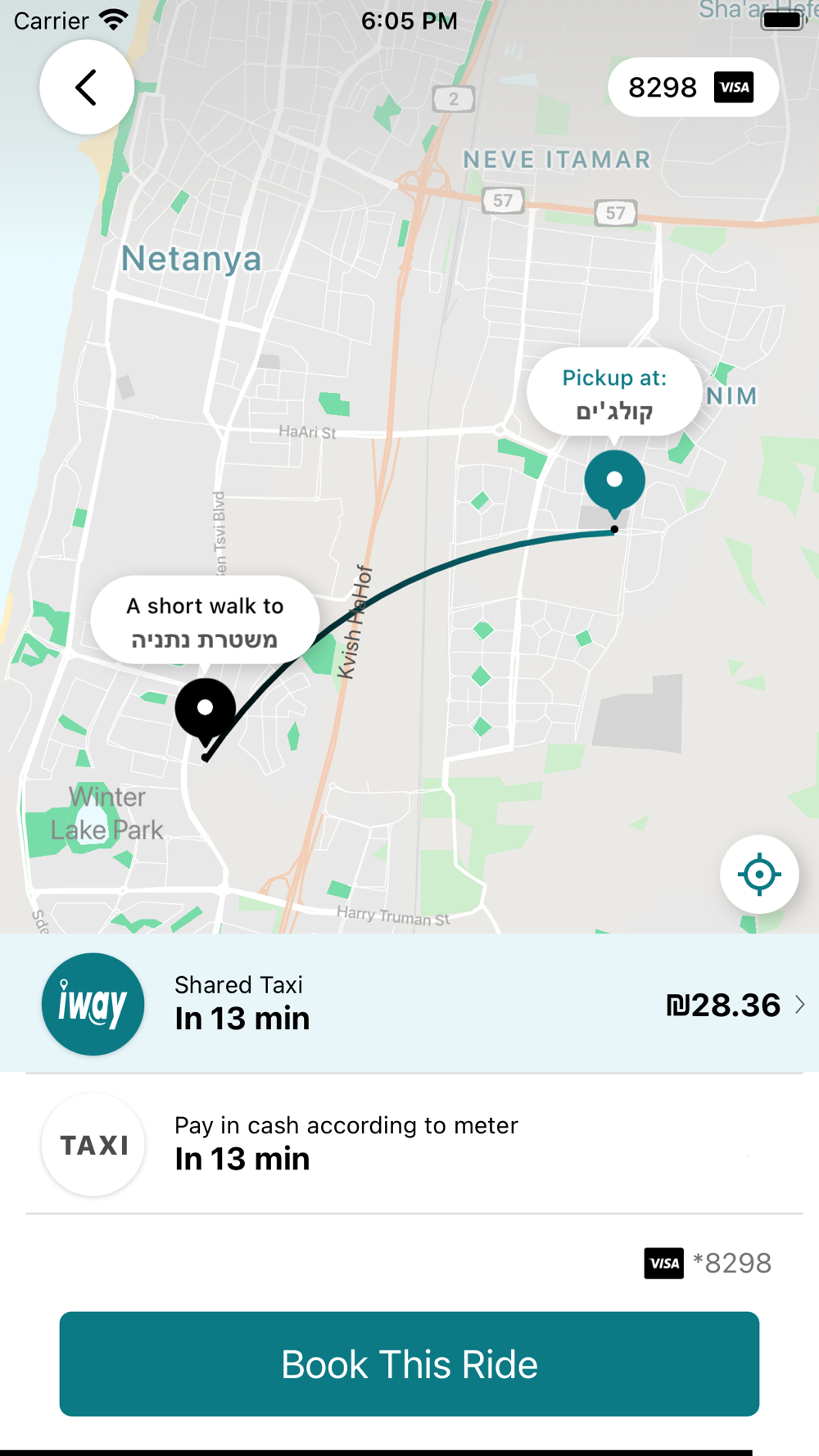Open the Visa 8298 payment chip
819x1456 pixels.
[x=692, y=88]
